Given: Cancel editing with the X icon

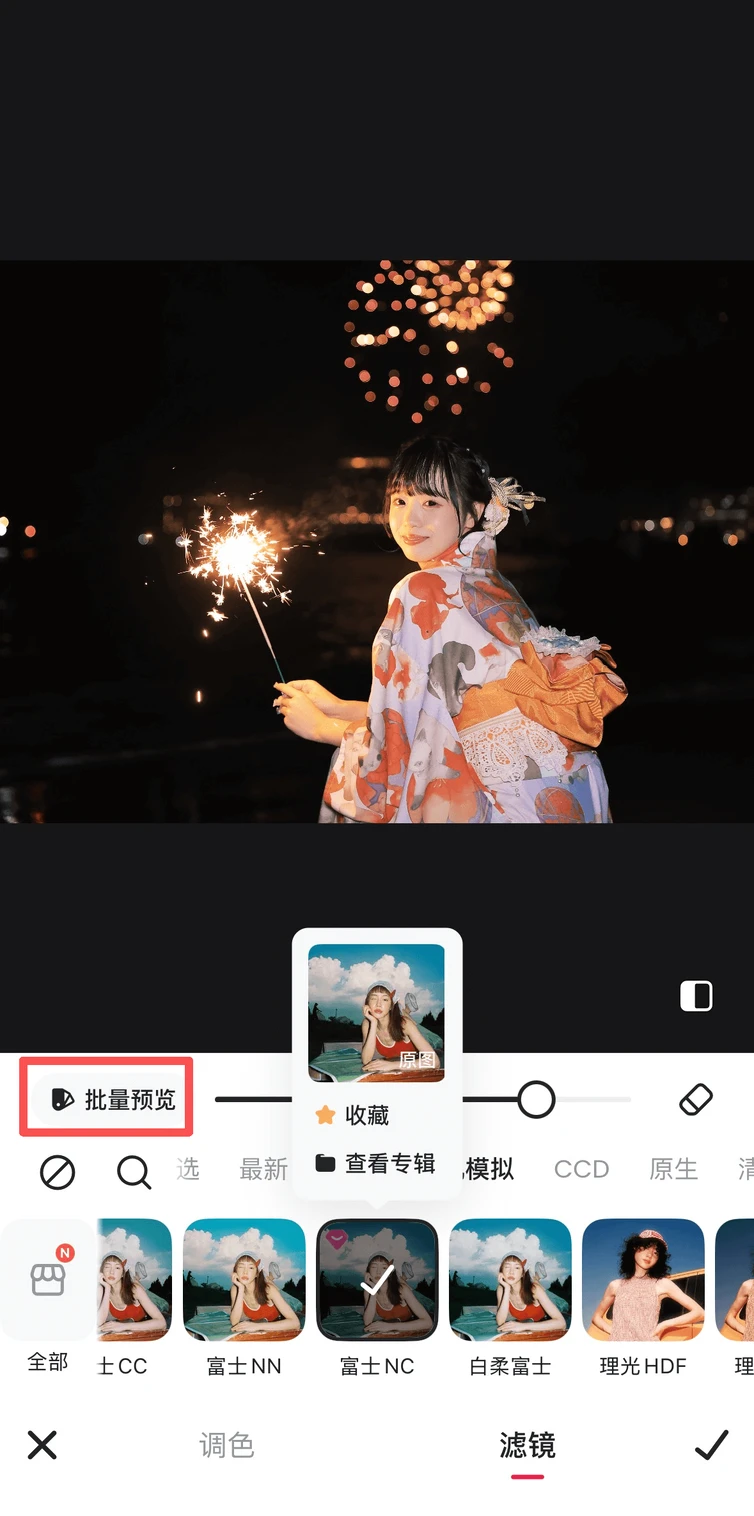Looking at the screenshot, I should click(42, 1445).
